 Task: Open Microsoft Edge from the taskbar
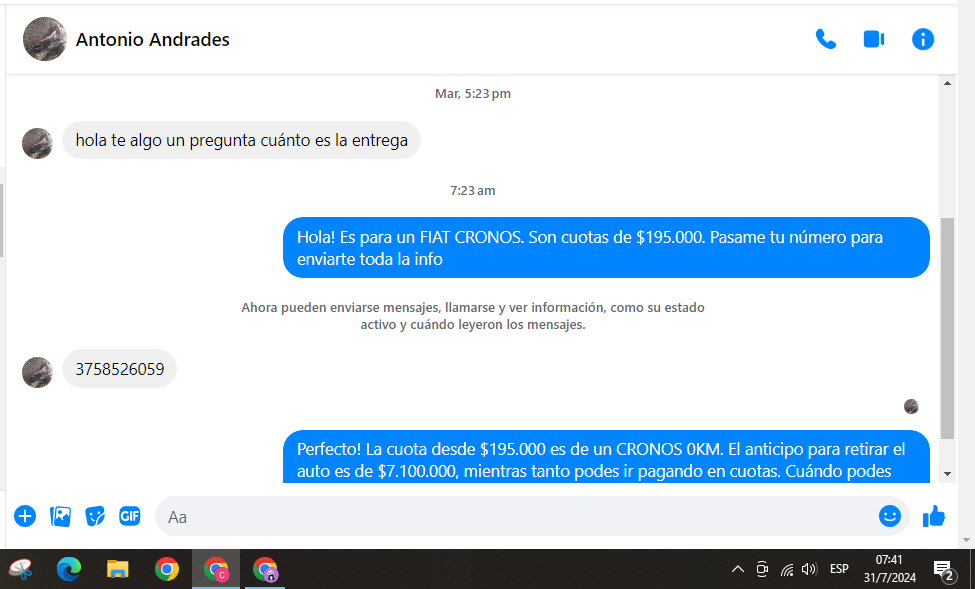[68, 569]
